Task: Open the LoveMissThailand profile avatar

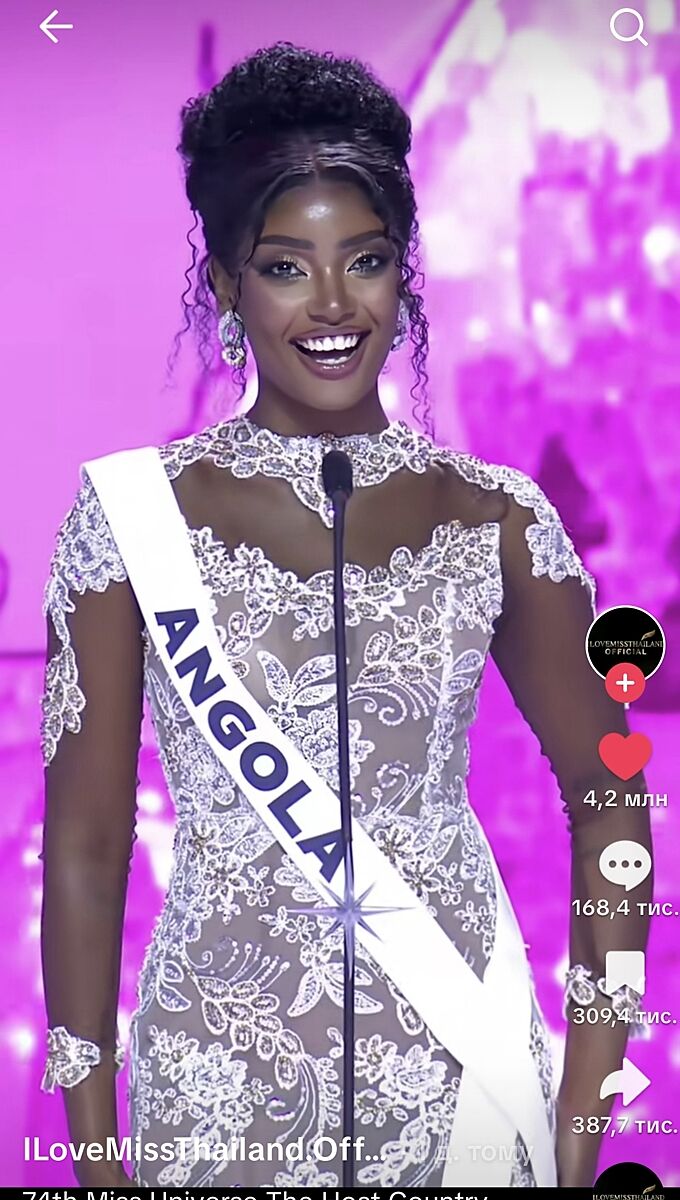Action: tap(625, 643)
